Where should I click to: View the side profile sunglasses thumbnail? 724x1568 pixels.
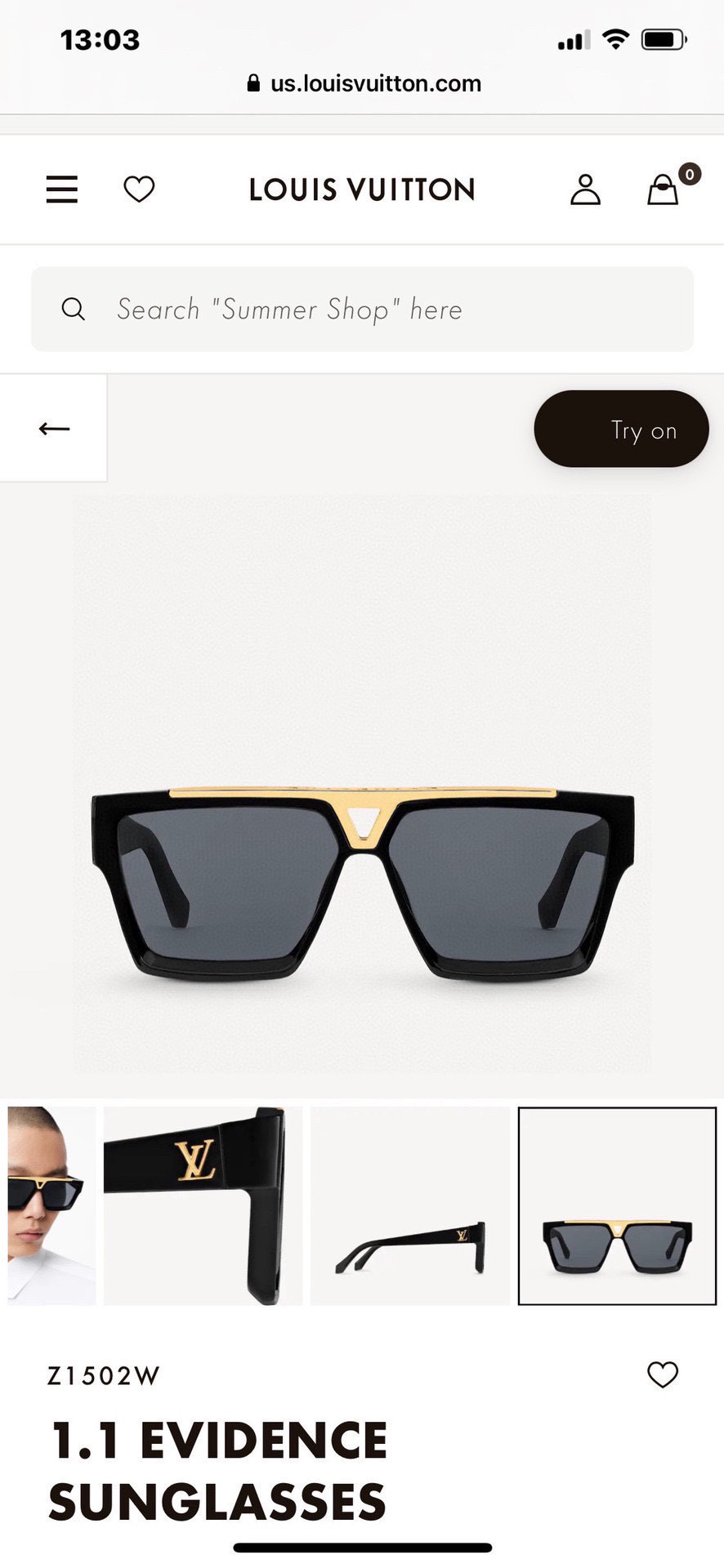point(409,1205)
